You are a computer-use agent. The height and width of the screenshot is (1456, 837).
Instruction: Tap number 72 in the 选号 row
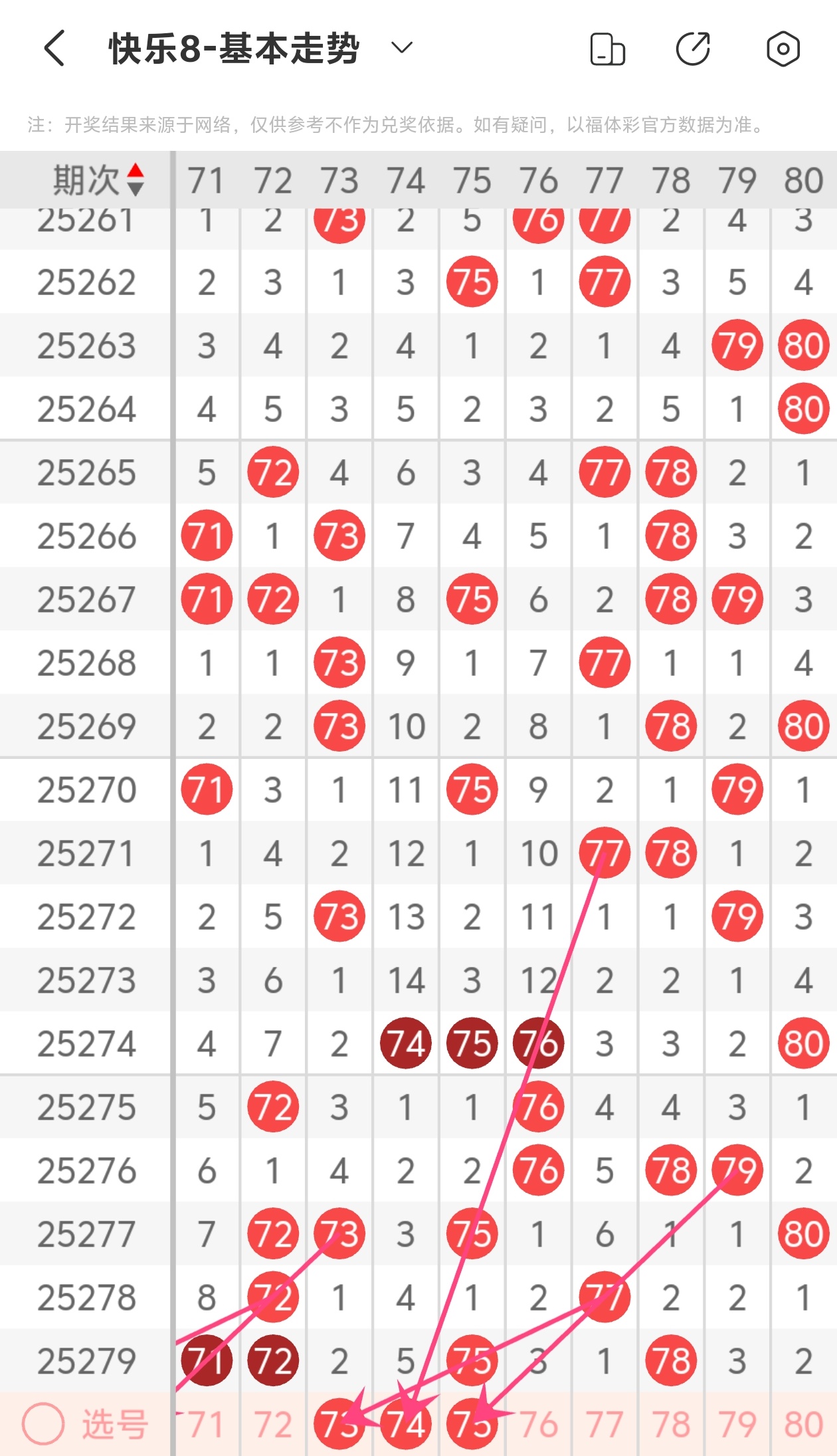(273, 1424)
